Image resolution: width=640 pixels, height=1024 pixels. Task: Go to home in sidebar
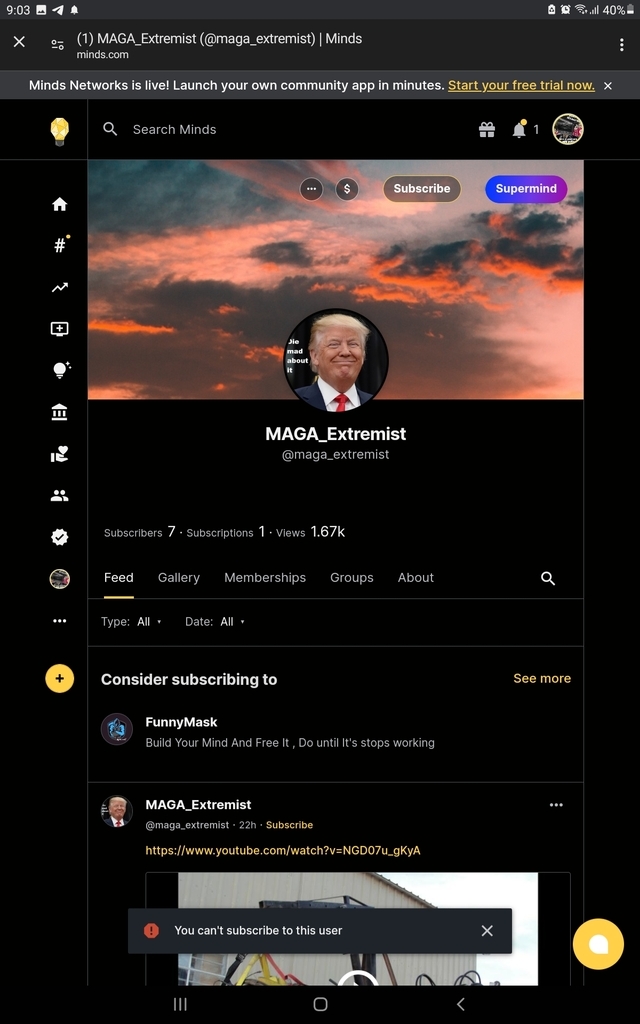coord(60,204)
